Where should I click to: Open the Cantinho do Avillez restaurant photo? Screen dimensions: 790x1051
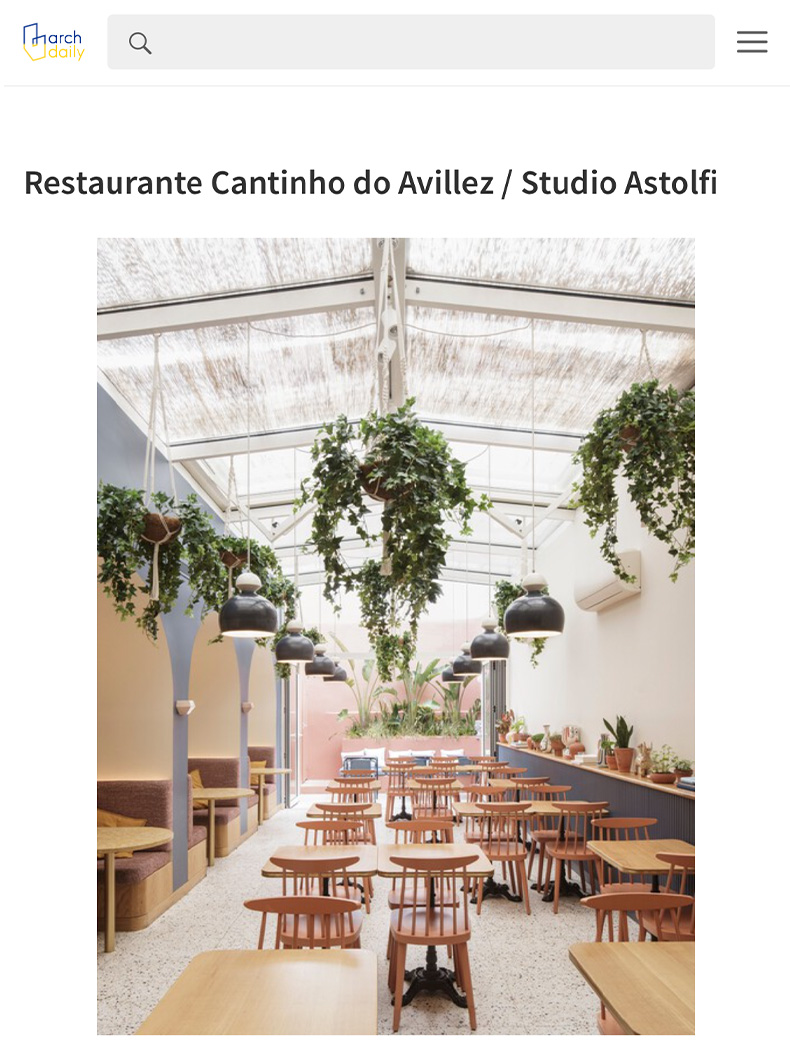pos(395,635)
